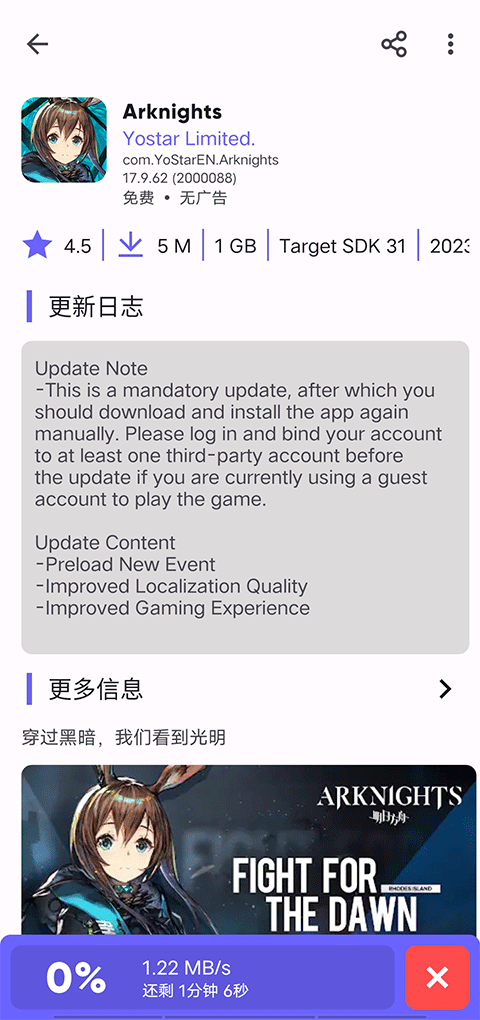Share the Arknights app page
Screen dimensions: 480x1020
coord(393,44)
